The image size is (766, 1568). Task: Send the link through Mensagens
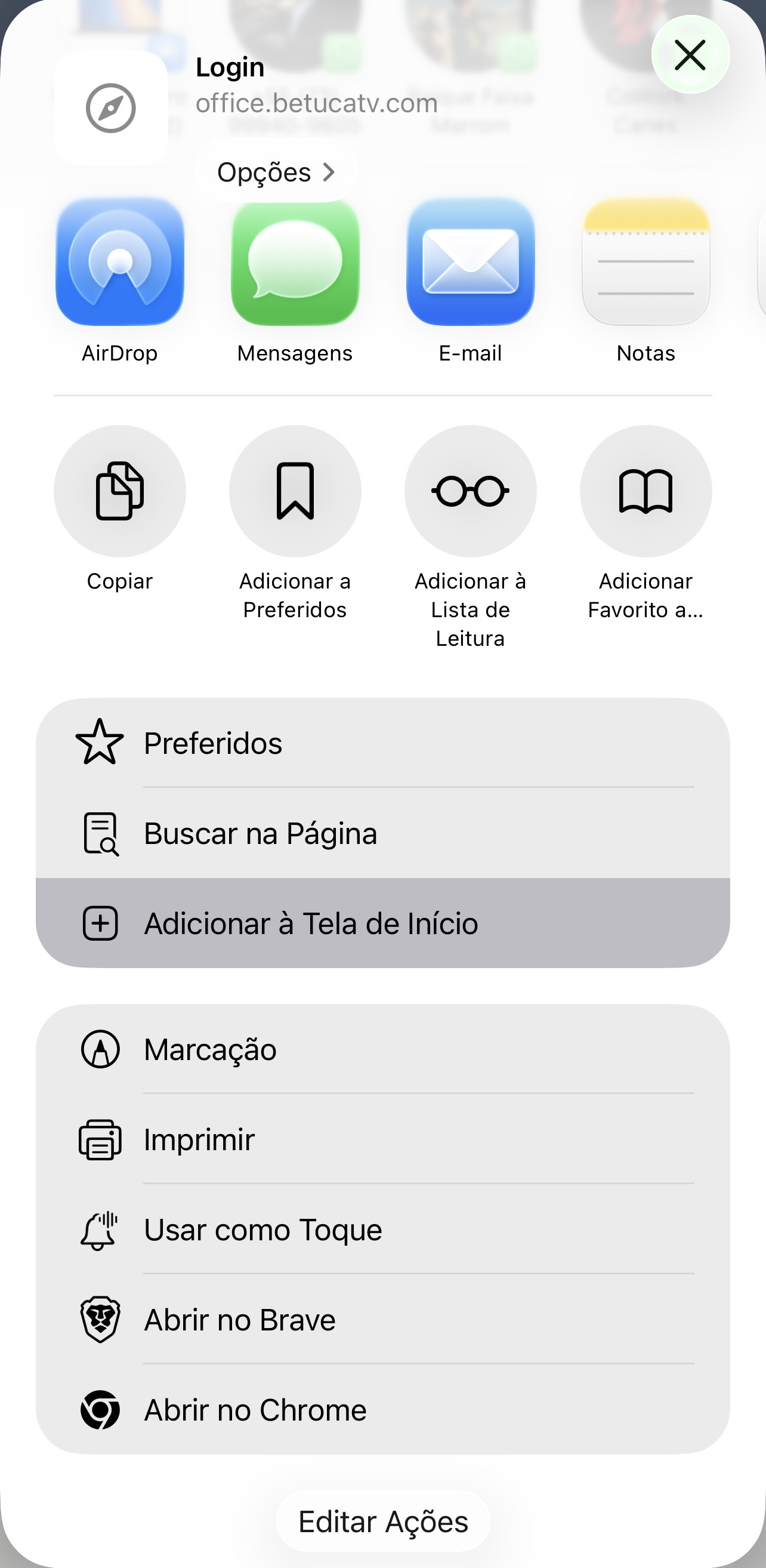(295, 263)
